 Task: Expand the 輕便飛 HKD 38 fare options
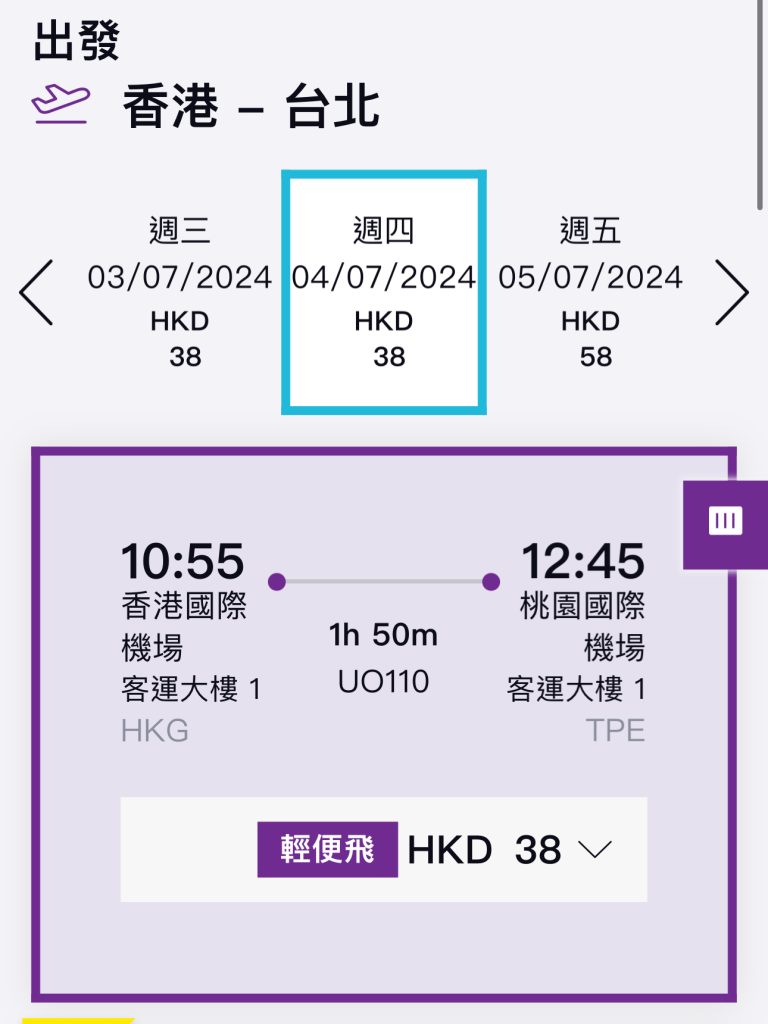[x=594, y=850]
